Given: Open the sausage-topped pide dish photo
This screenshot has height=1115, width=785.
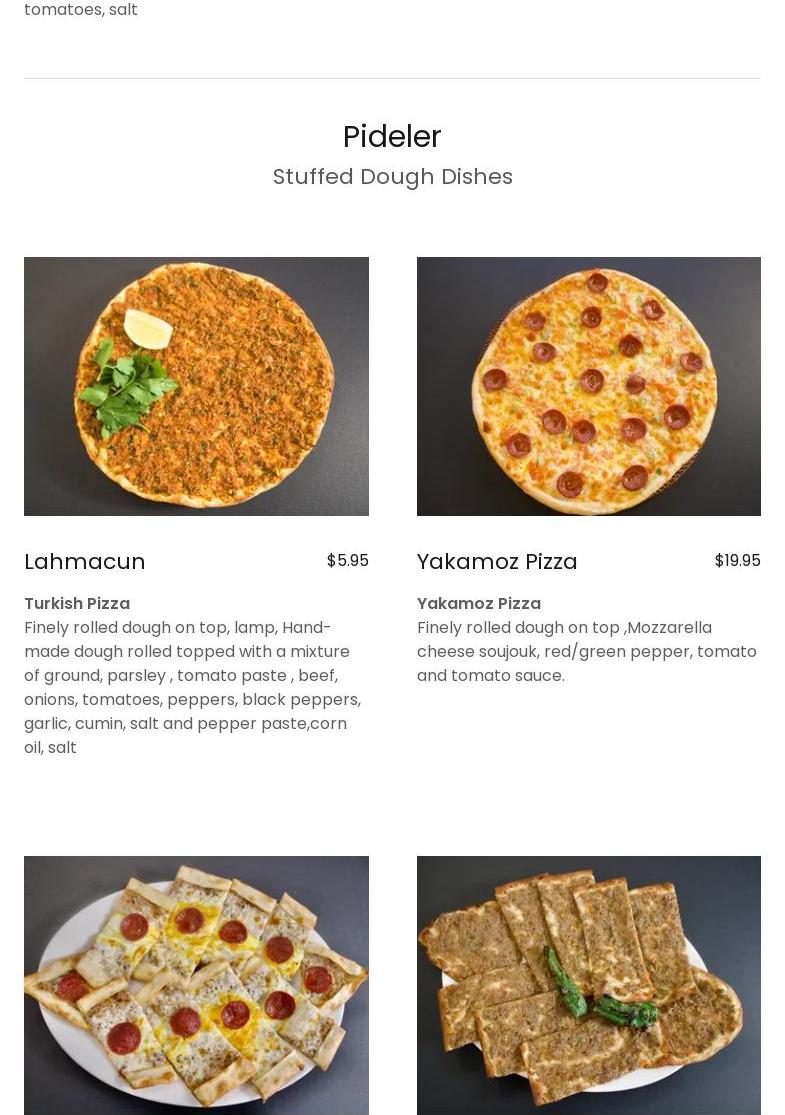Looking at the screenshot, I should (196, 984).
